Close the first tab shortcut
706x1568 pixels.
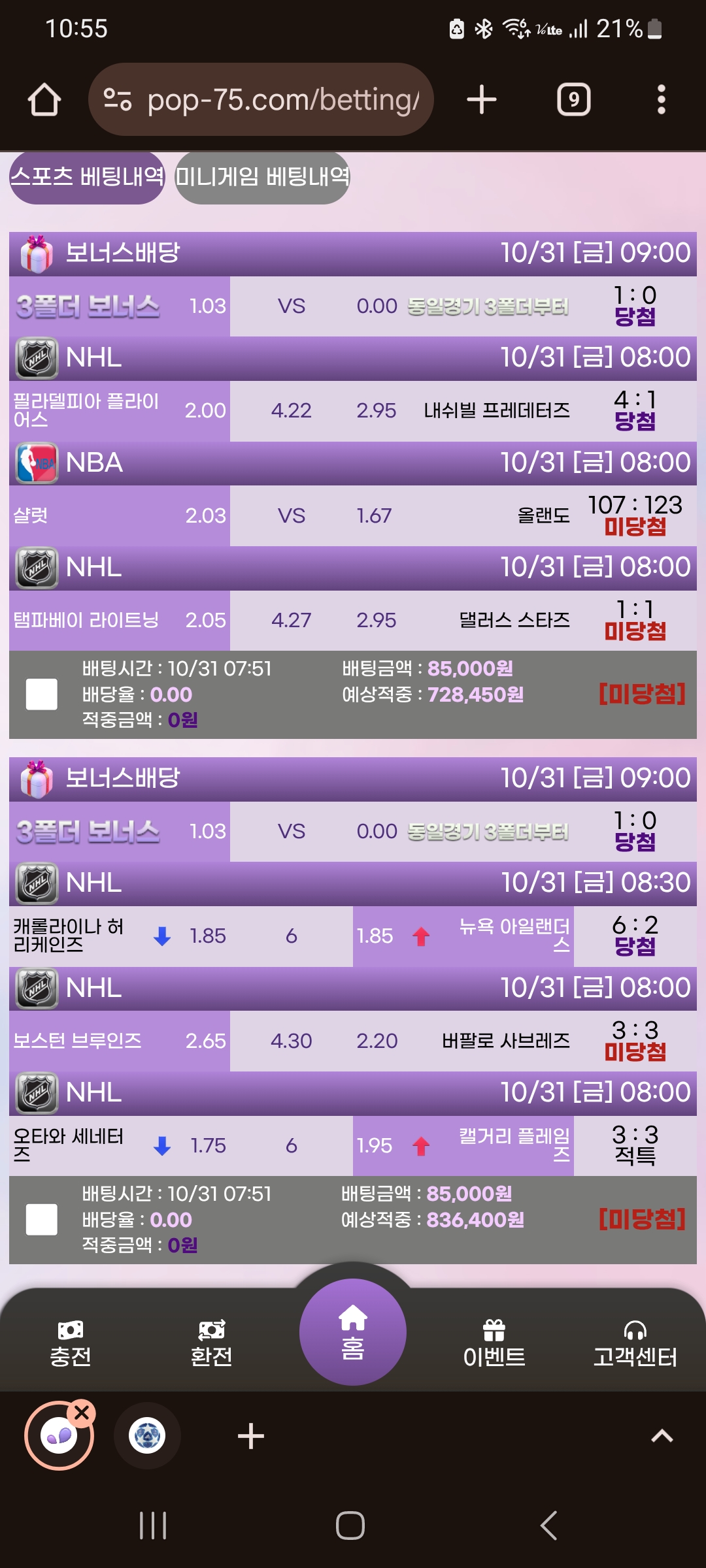tap(82, 1413)
